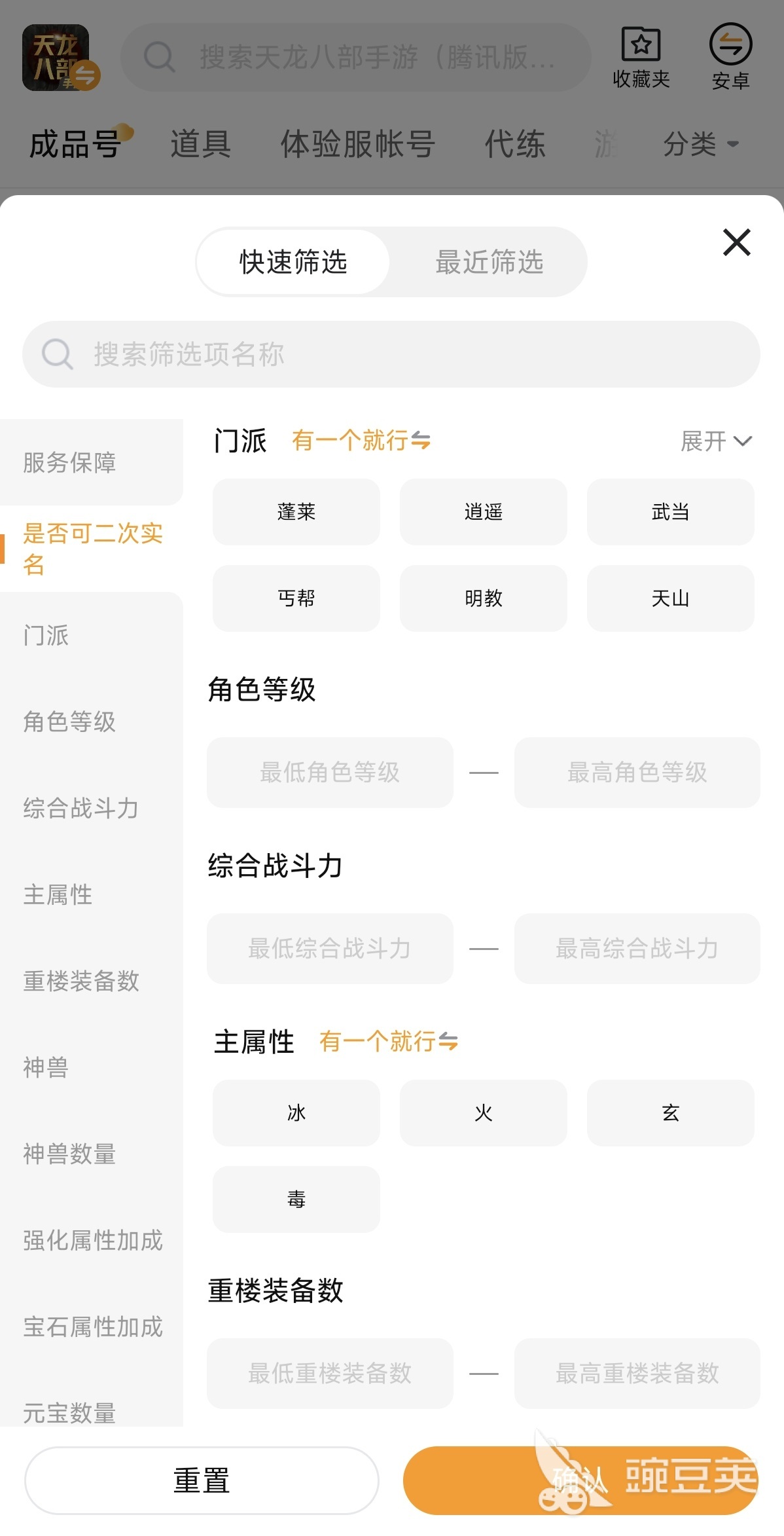Close the filter panel
784x1536 pixels.
[x=736, y=242]
